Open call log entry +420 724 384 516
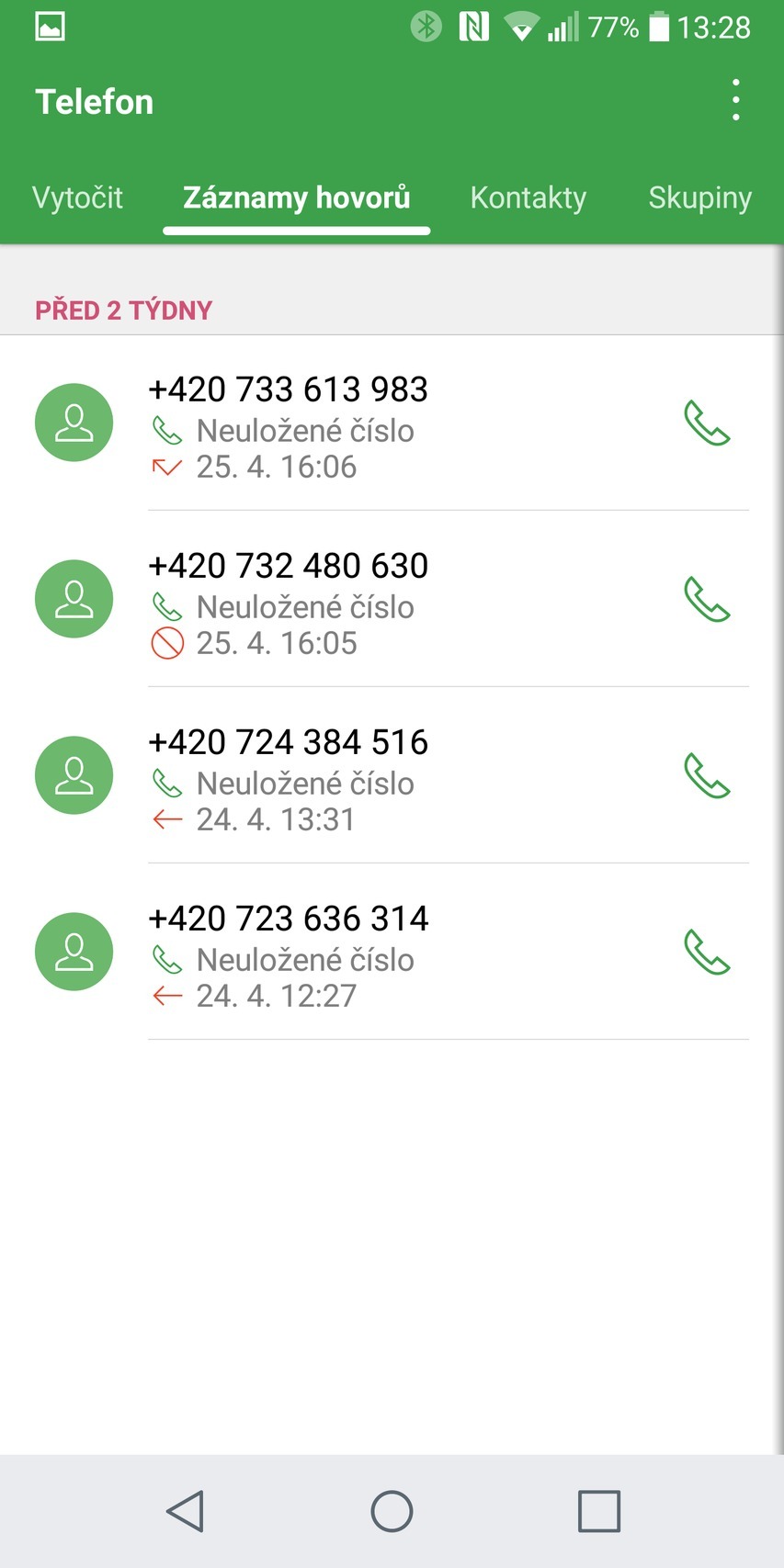 pyautogui.click(x=368, y=778)
